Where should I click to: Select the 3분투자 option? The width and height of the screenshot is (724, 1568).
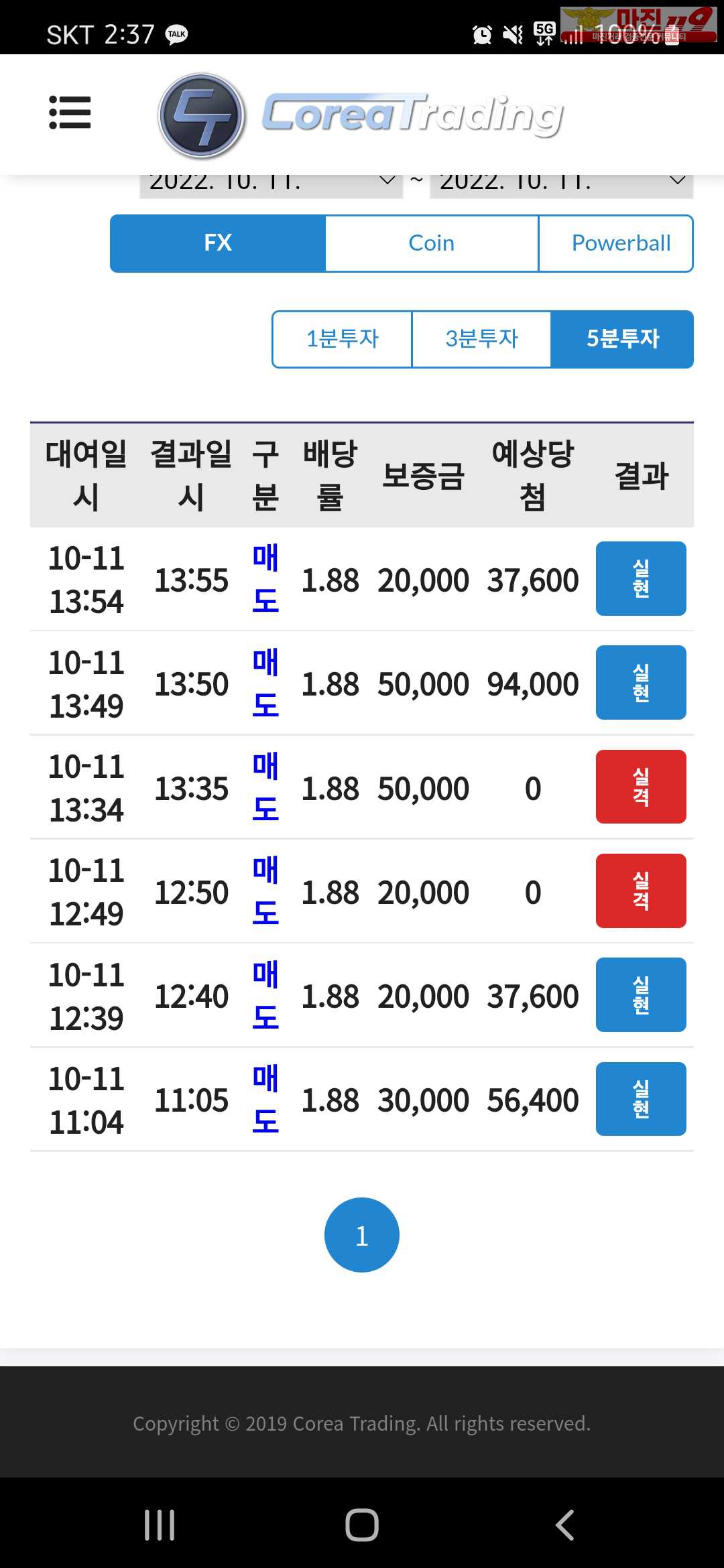[x=481, y=339]
